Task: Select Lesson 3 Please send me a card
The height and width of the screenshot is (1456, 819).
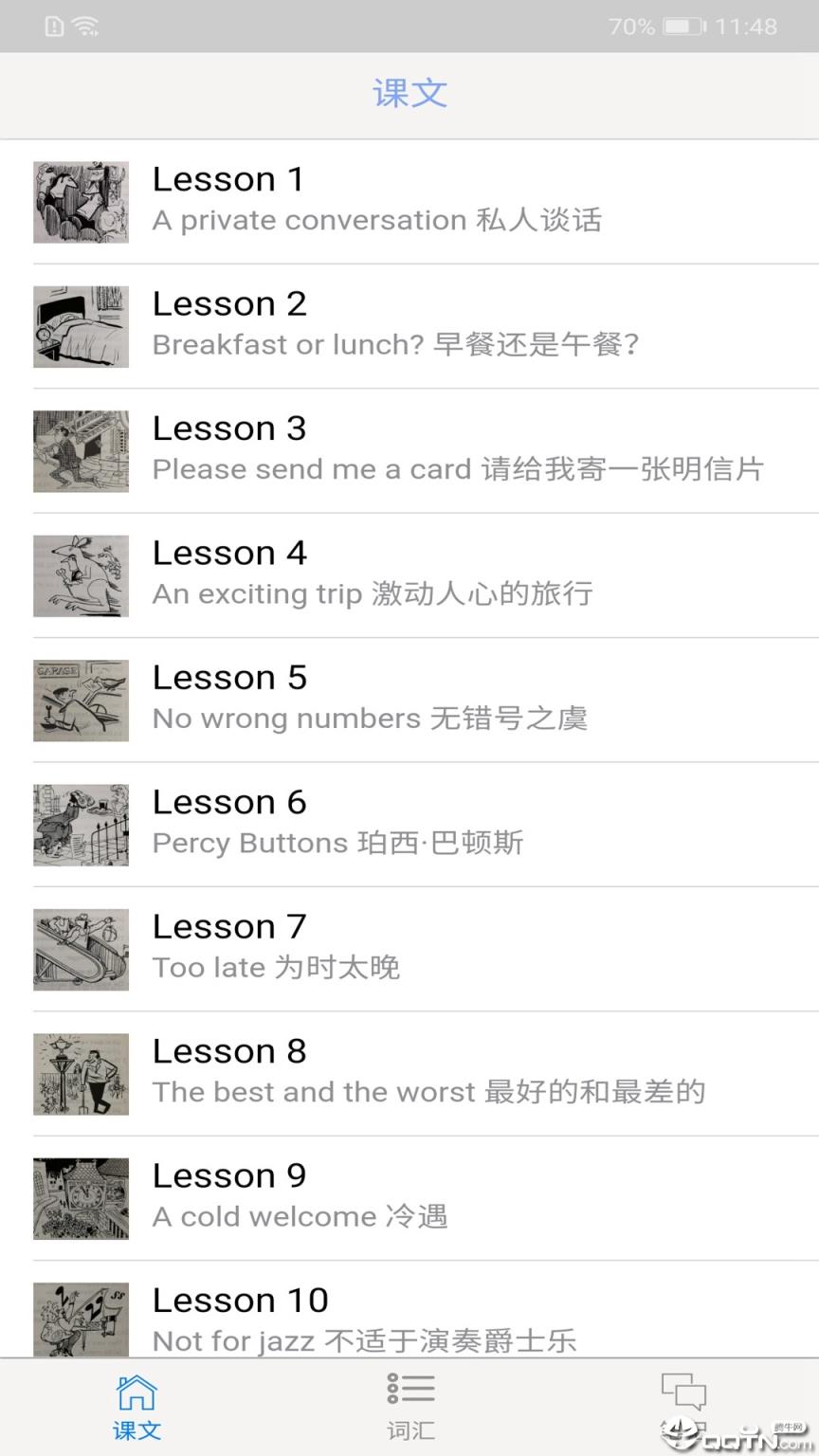Action: pyautogui.click(x=409, y=450)
